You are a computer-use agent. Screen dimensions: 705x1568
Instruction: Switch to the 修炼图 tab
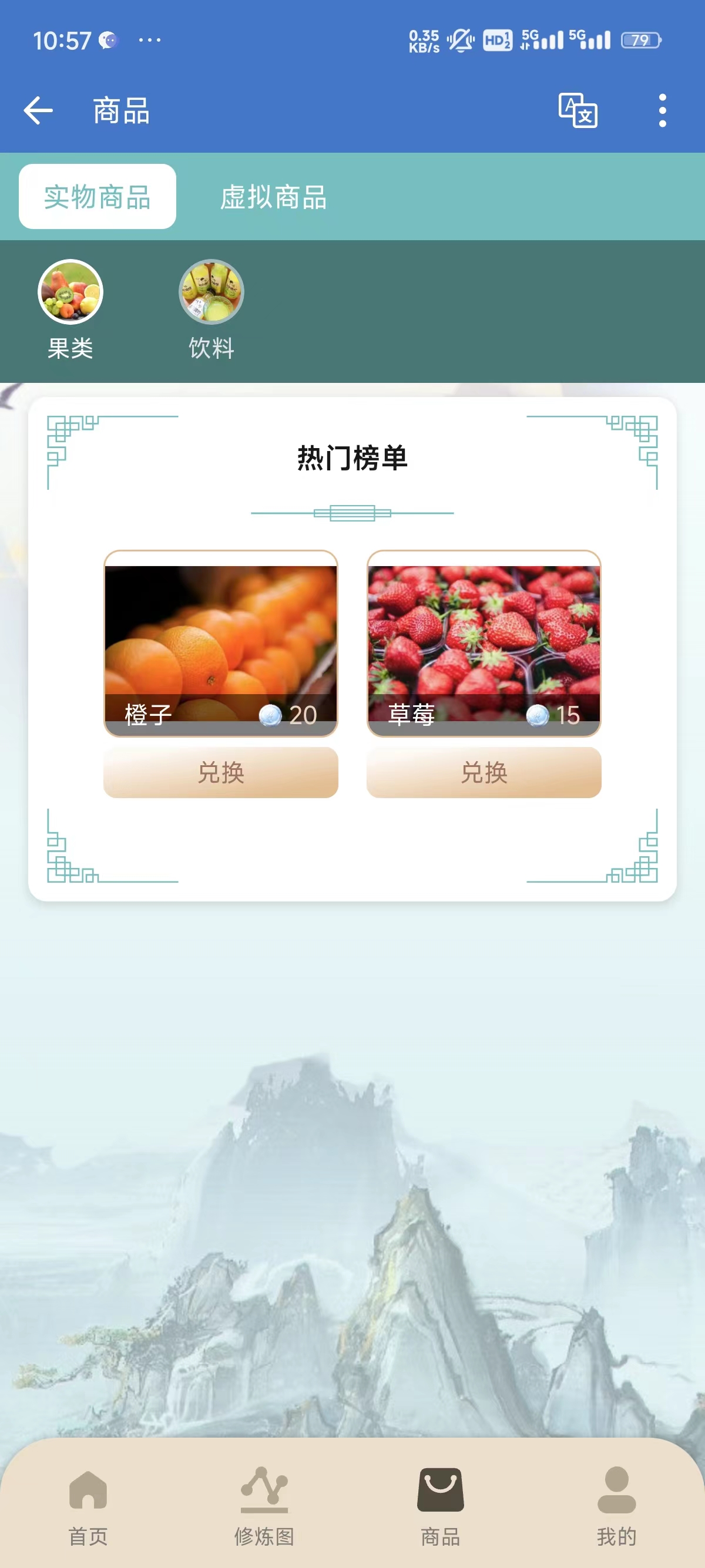264,1506
